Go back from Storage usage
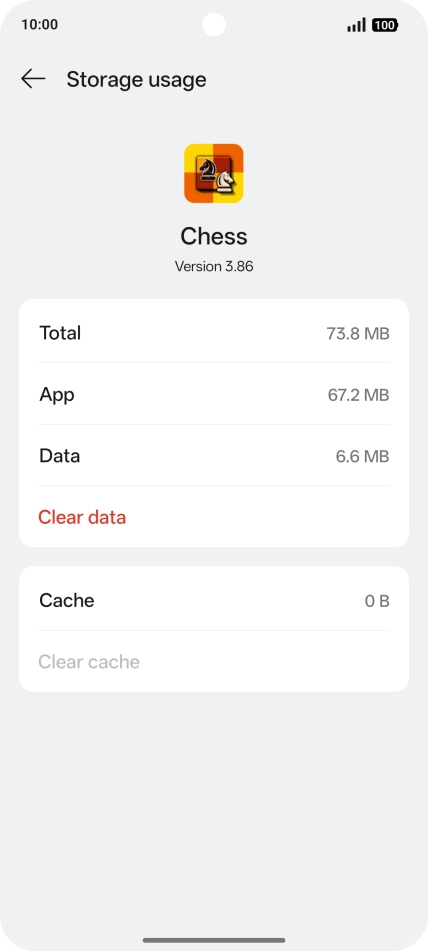Viewport: 428px width, 951px height. [33, 79]
